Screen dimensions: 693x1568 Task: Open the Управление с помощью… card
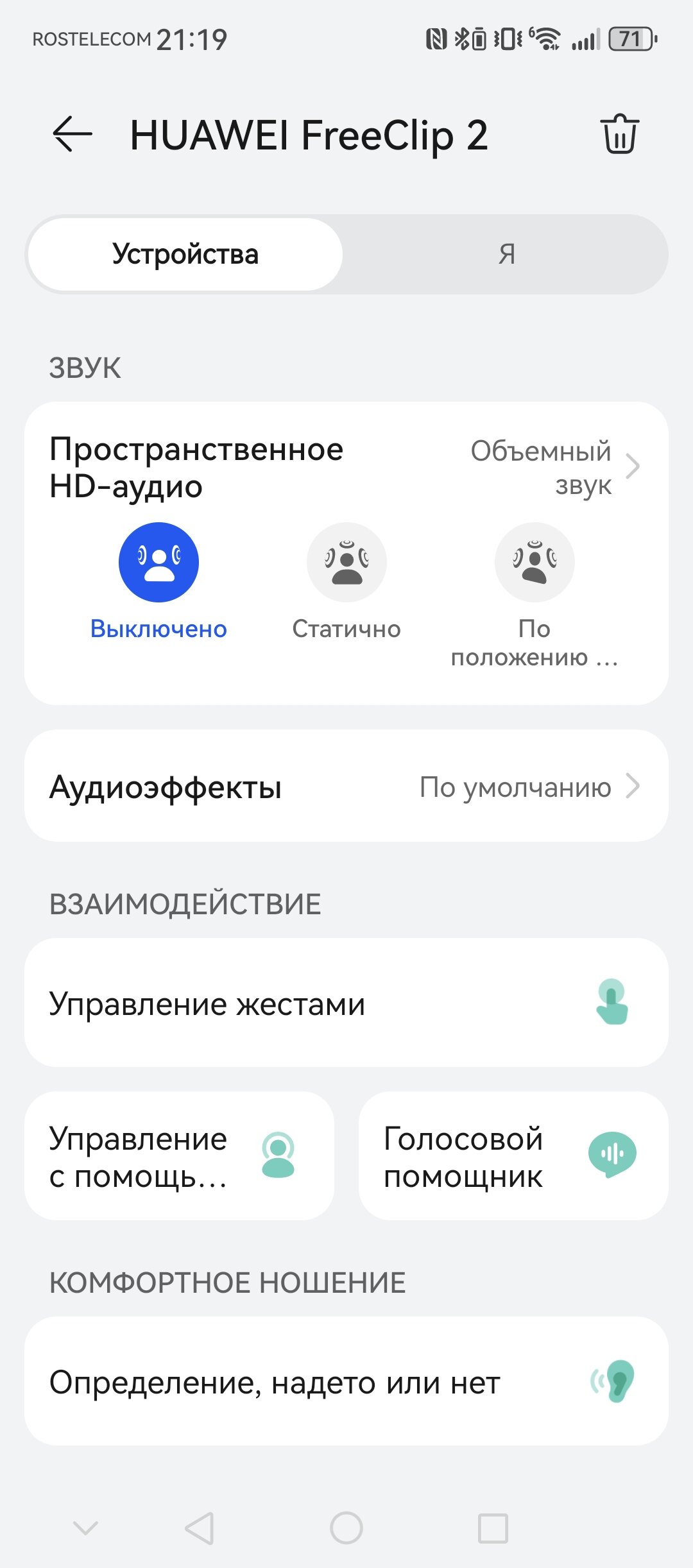click(180, 1156)
